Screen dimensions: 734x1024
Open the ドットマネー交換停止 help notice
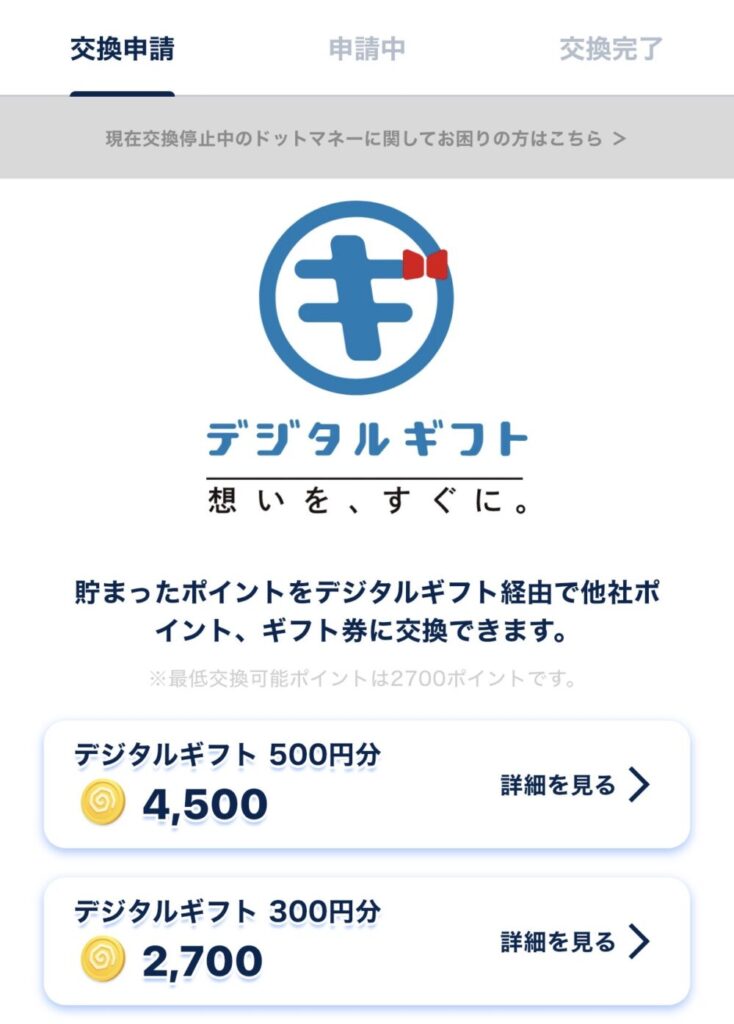(366, 138)
